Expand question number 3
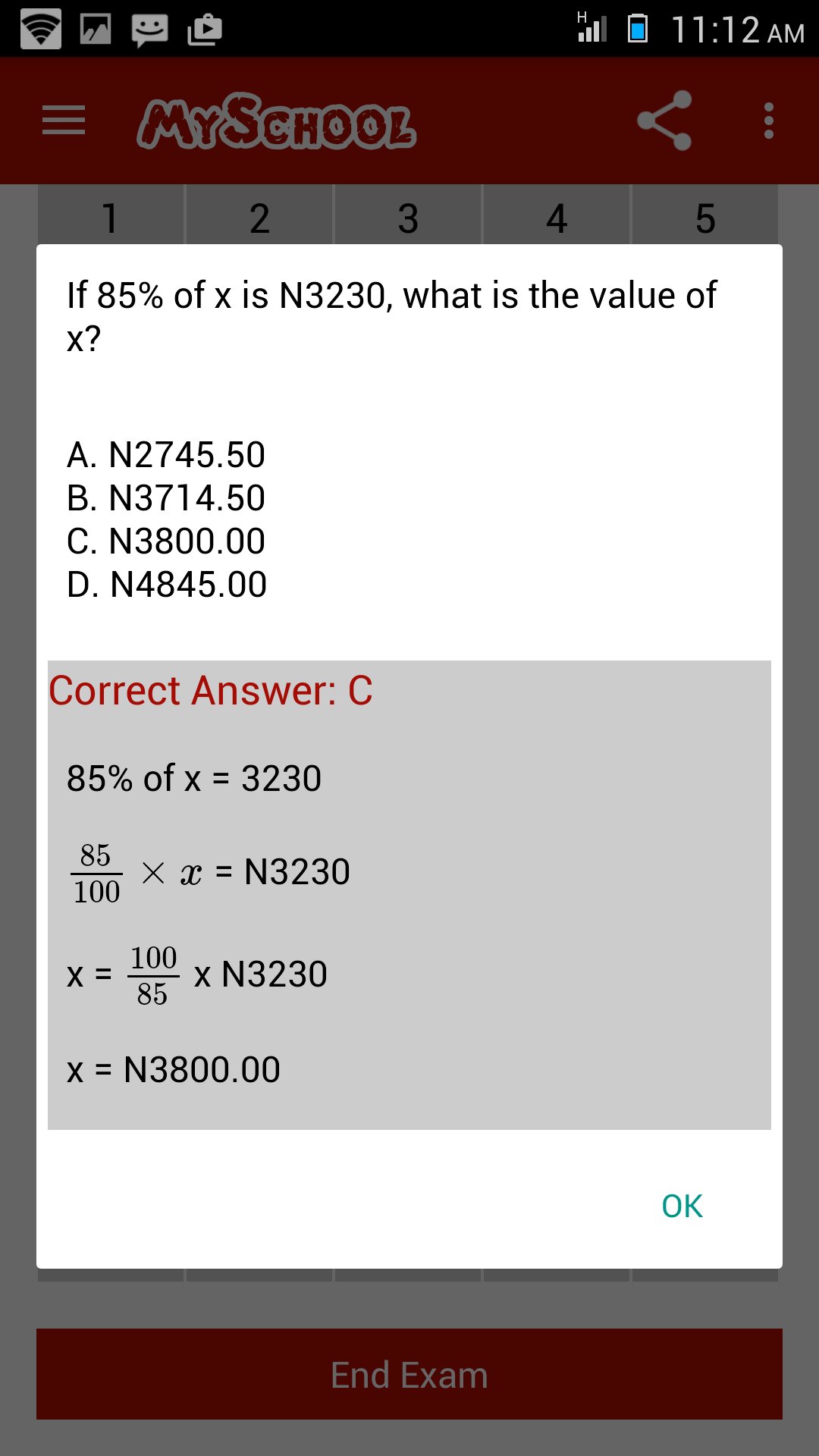Image resolution: width=819 pixels, height=1456 pixels. pos(407,218)
